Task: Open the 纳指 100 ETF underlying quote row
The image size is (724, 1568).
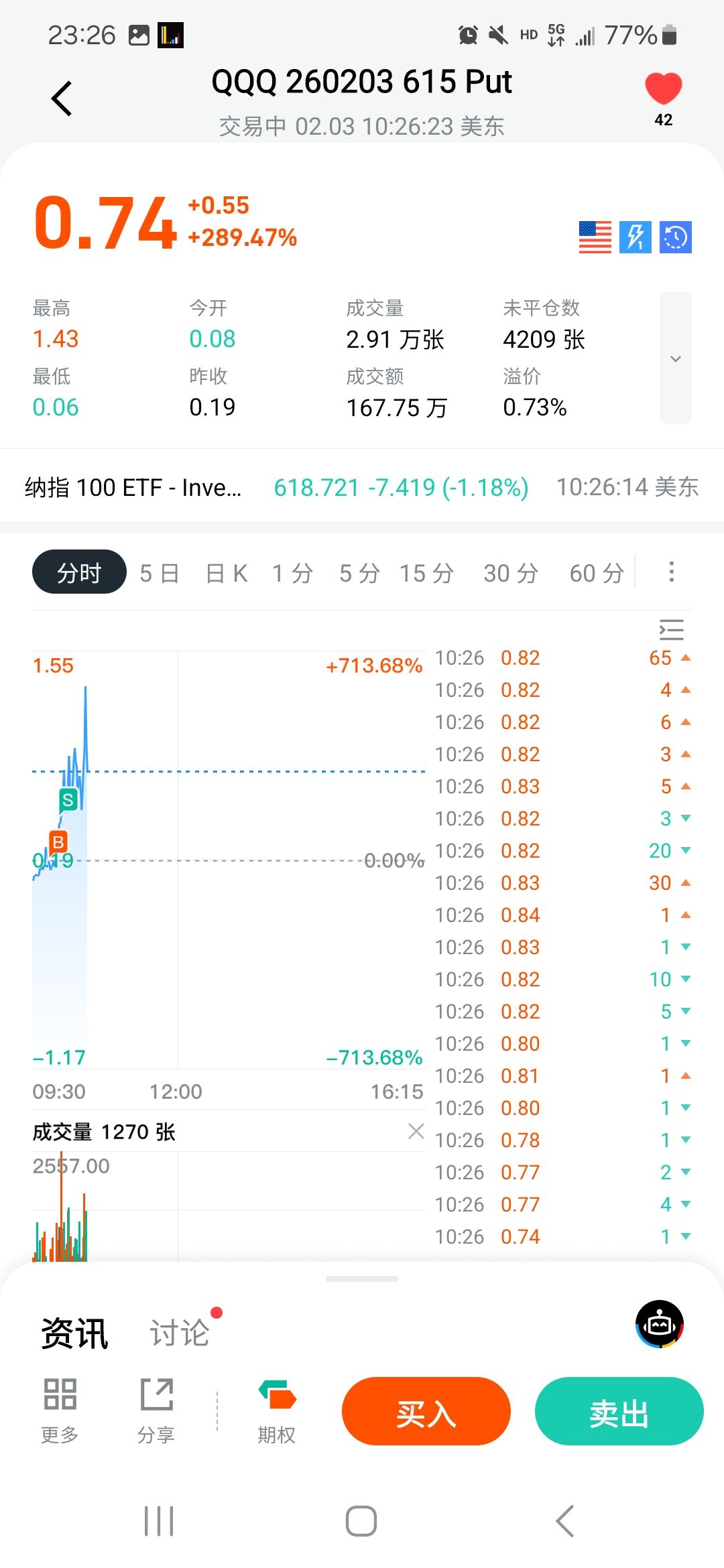Action: [x=362, y=487]
